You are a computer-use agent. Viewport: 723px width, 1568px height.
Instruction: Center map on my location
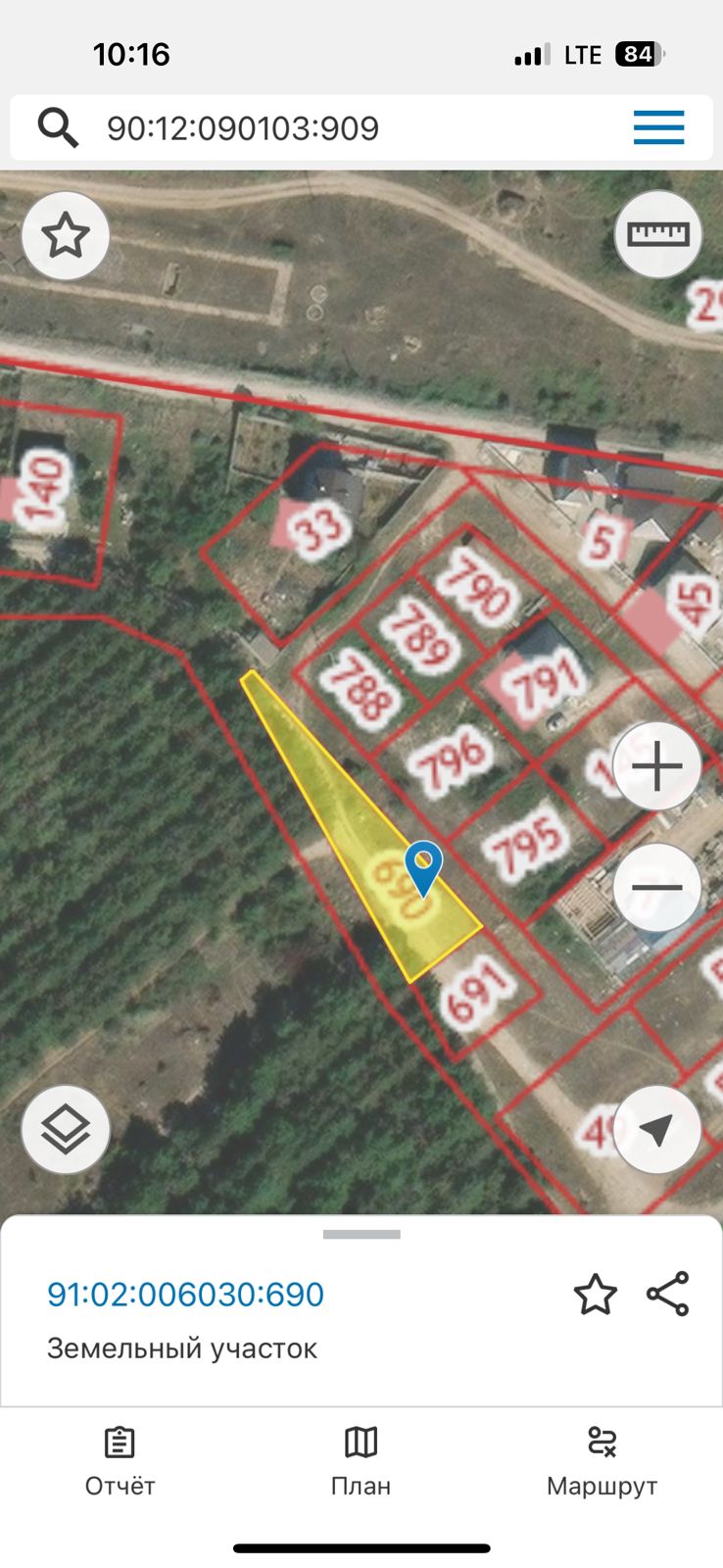[x=657, y=1130]
